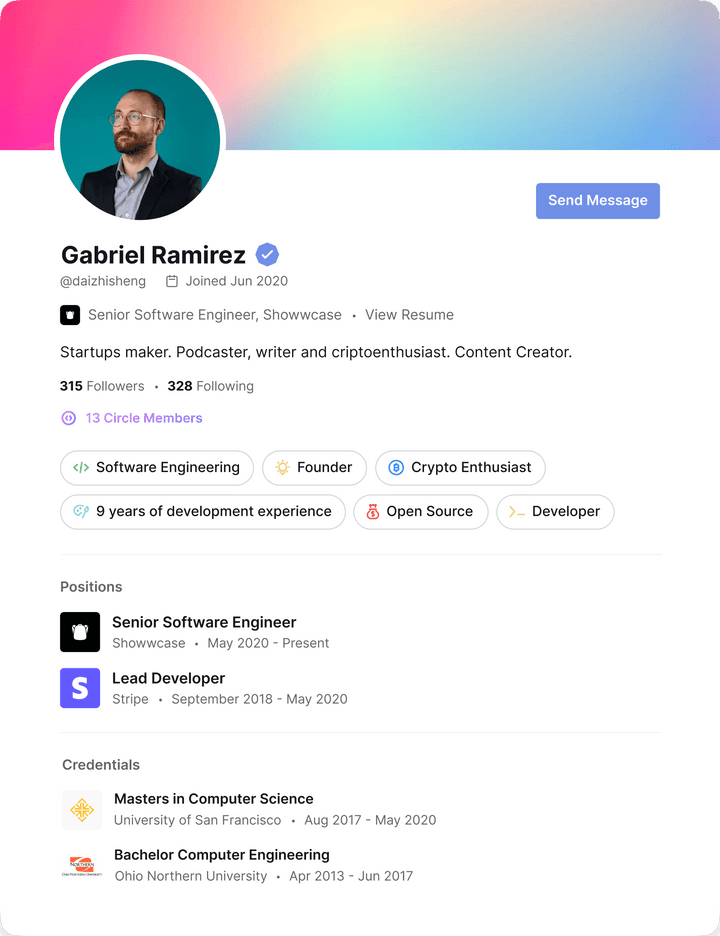The height and width of the screenshot is (936, 720).
Task: Tap the 9 years of development experience chip
Action: tap(203, 511)
